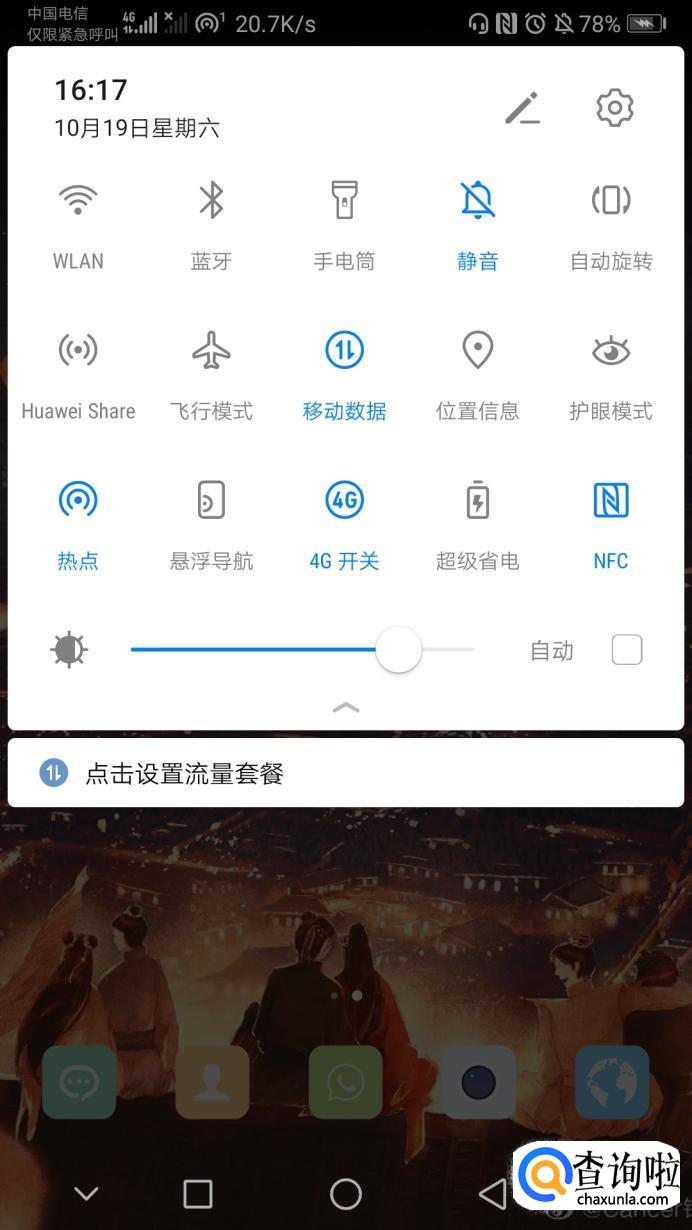Edit the quick settings tiles
This screenshot has height=1230, width=692.
(x=522, y=108)
